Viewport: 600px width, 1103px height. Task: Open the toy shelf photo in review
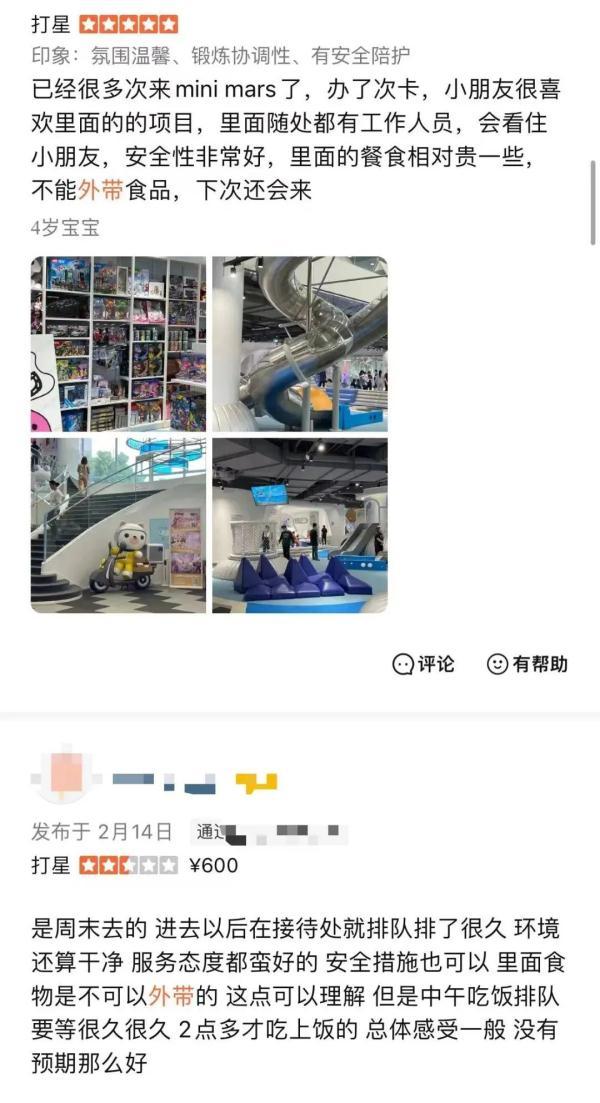coord(118,343)
